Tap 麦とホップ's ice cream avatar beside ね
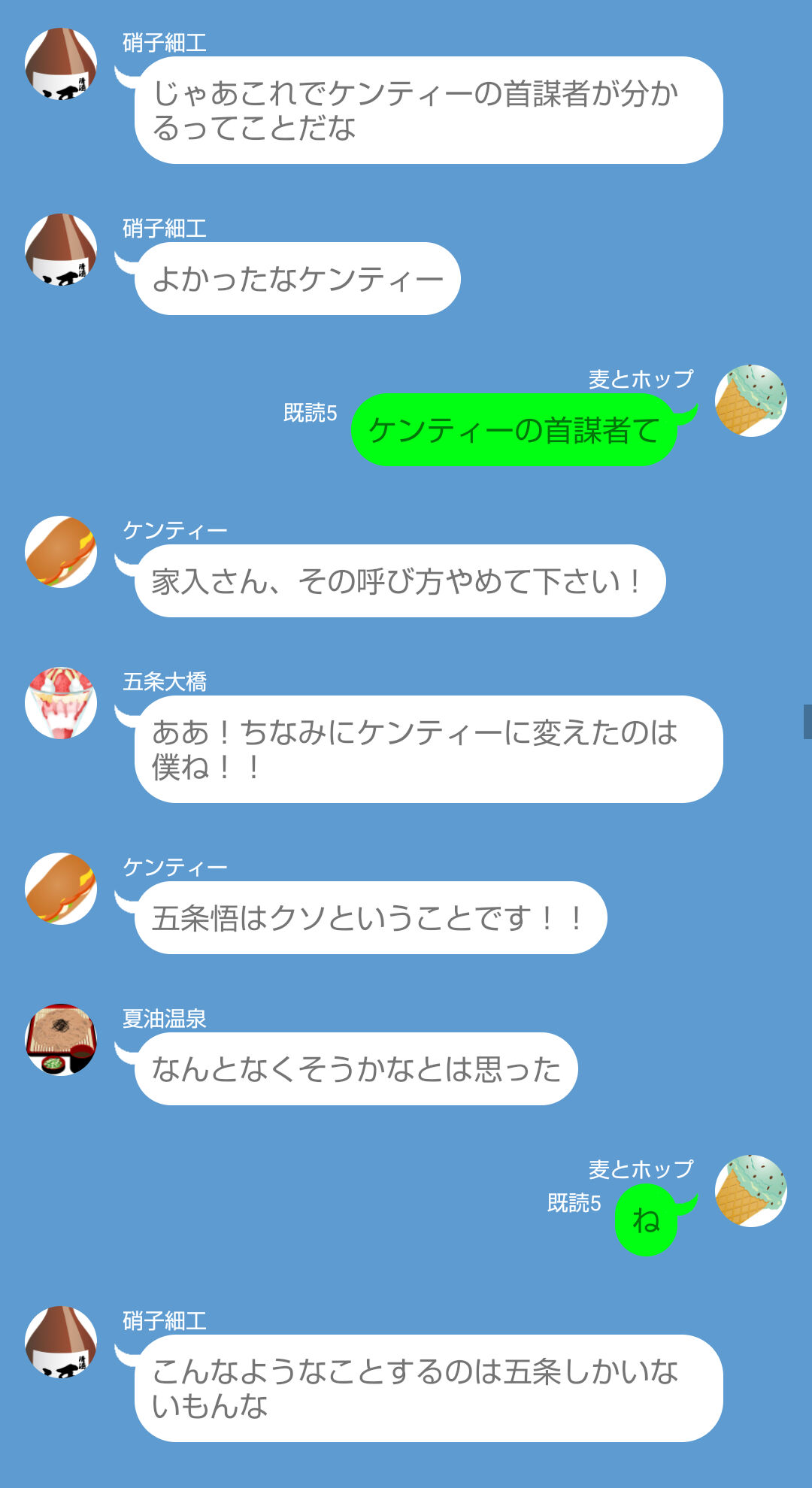 point(750,1191)
